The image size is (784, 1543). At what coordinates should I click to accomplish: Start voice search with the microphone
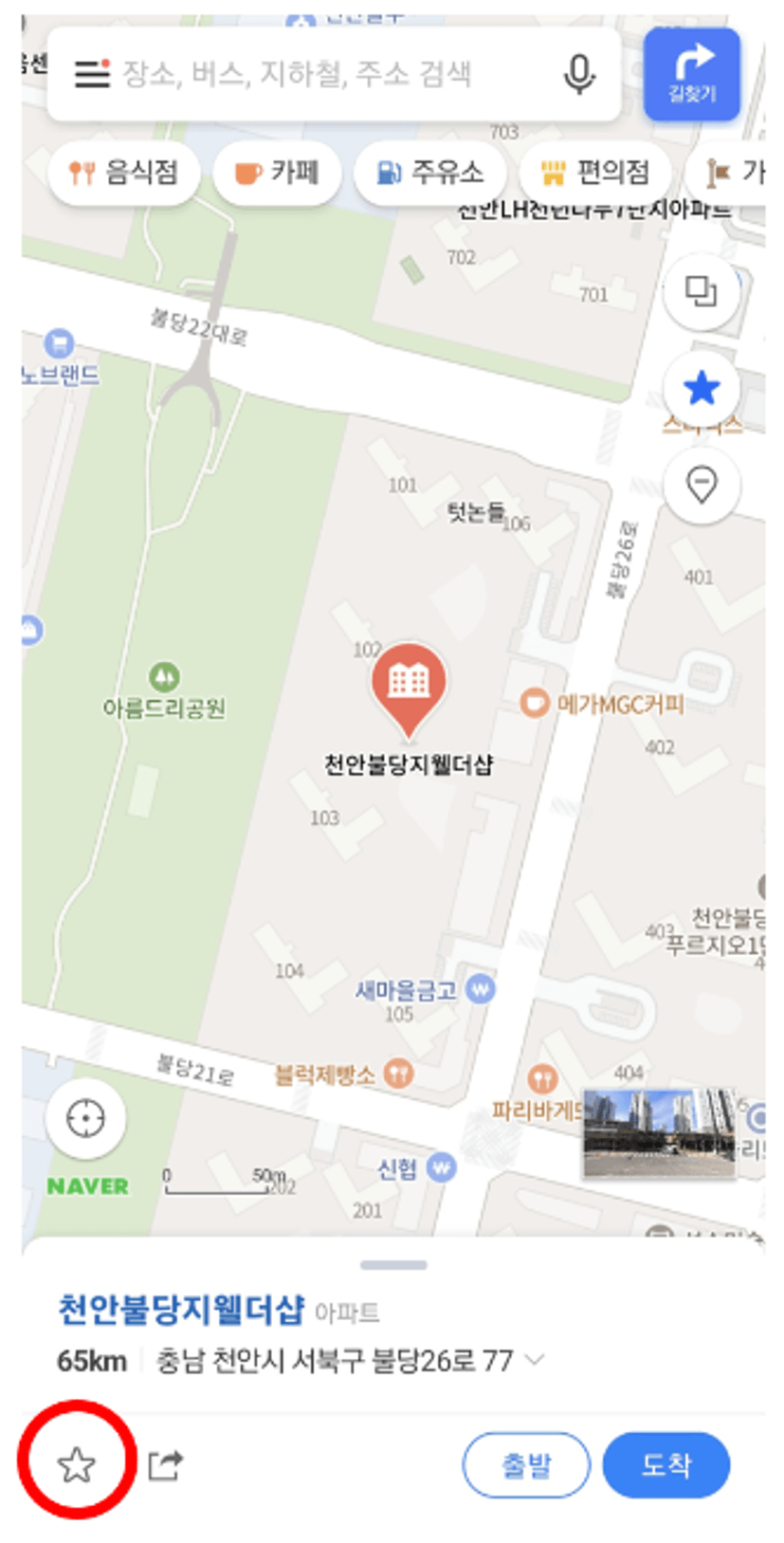579,74
